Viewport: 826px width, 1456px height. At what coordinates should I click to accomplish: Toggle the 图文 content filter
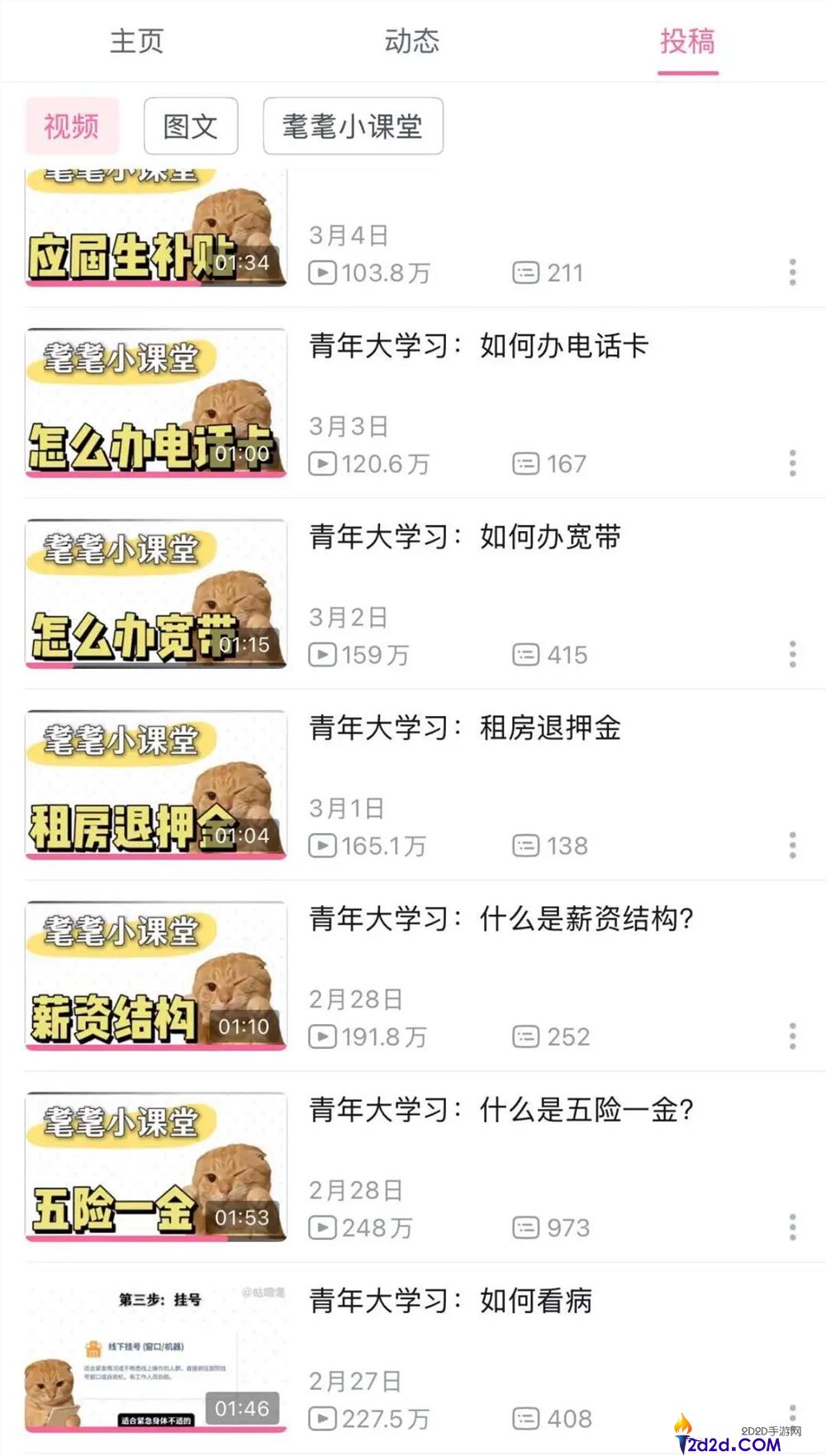click(x=190, y=126)
